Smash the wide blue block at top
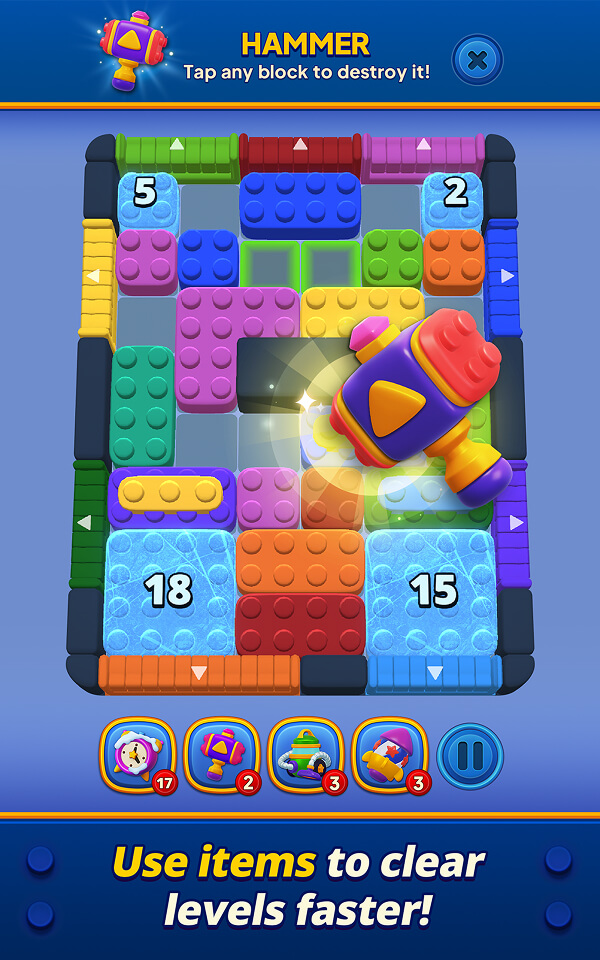This screenshot has width=600, height=960. coord(300,204)
